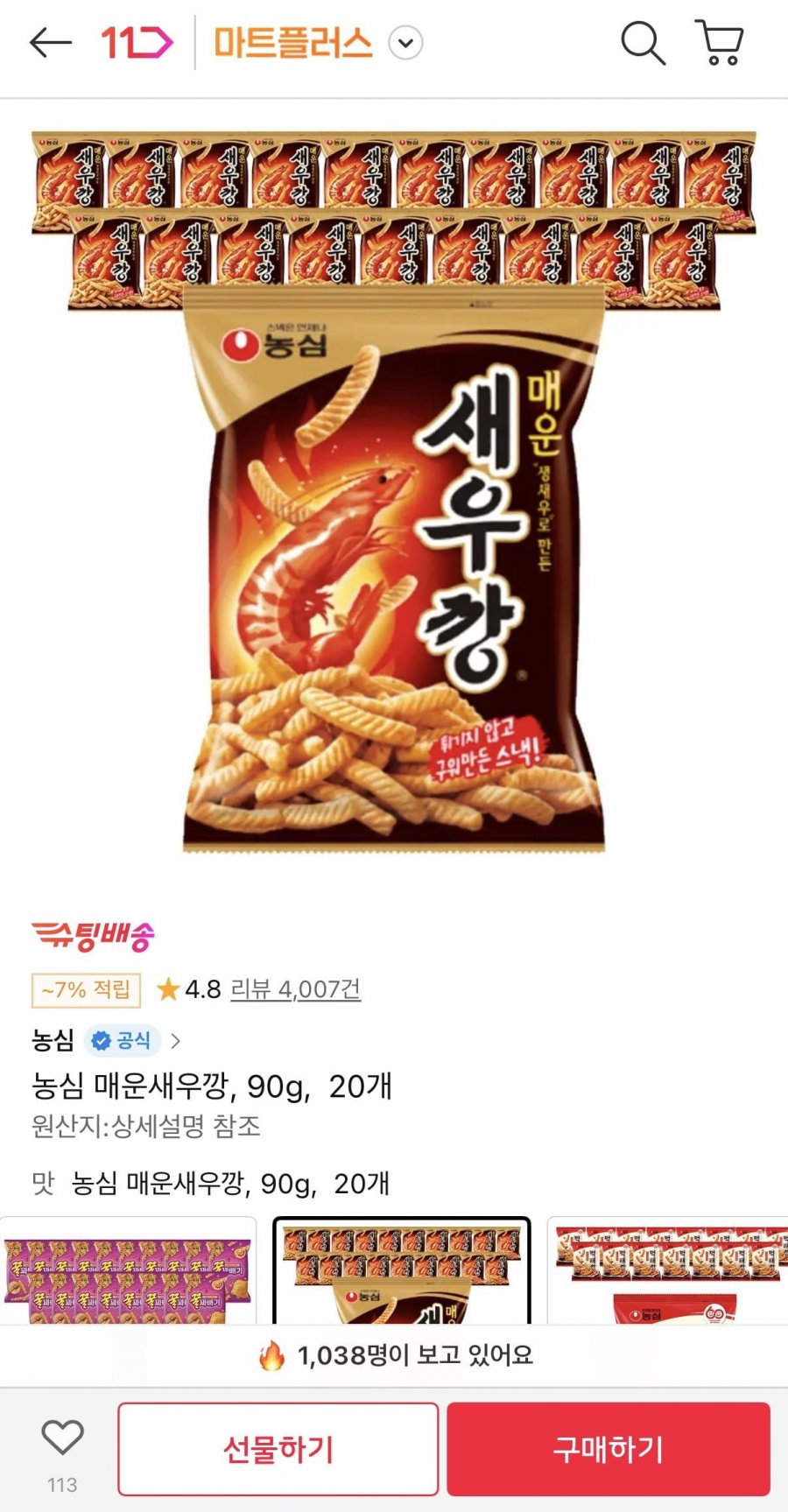This screenshot has height=1512, width=788.
Task: Tap 선물하기 to send as gift
Action: (x=278, y=1449)
